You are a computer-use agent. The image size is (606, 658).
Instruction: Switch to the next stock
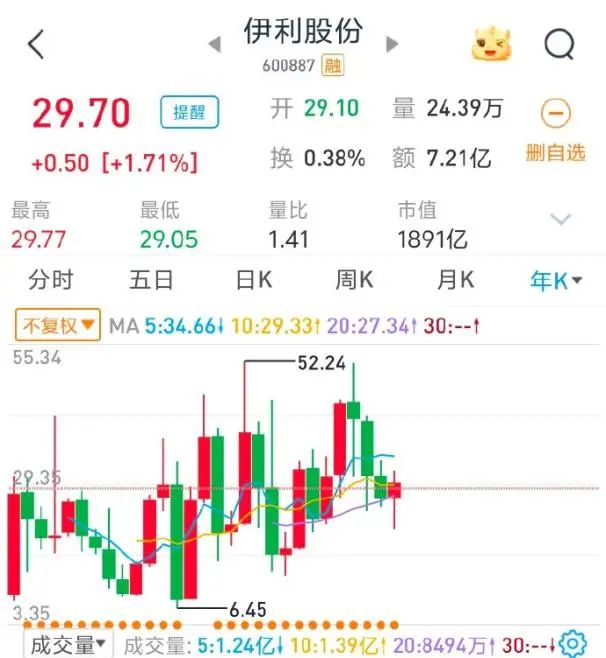pyautogui.click(x=392, y=44)
